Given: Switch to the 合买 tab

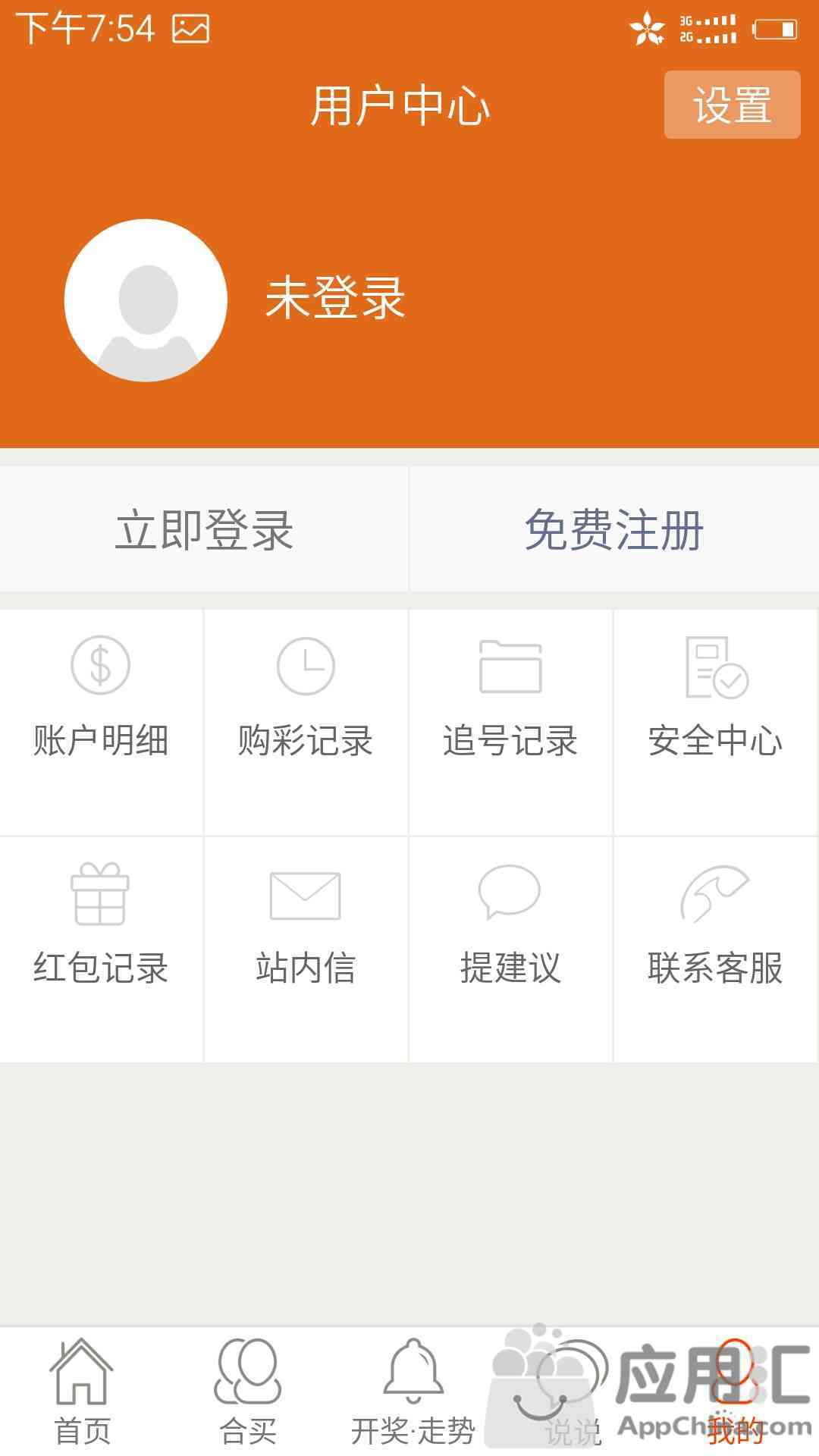Looking at the screenshot, I should [247, 1392].
